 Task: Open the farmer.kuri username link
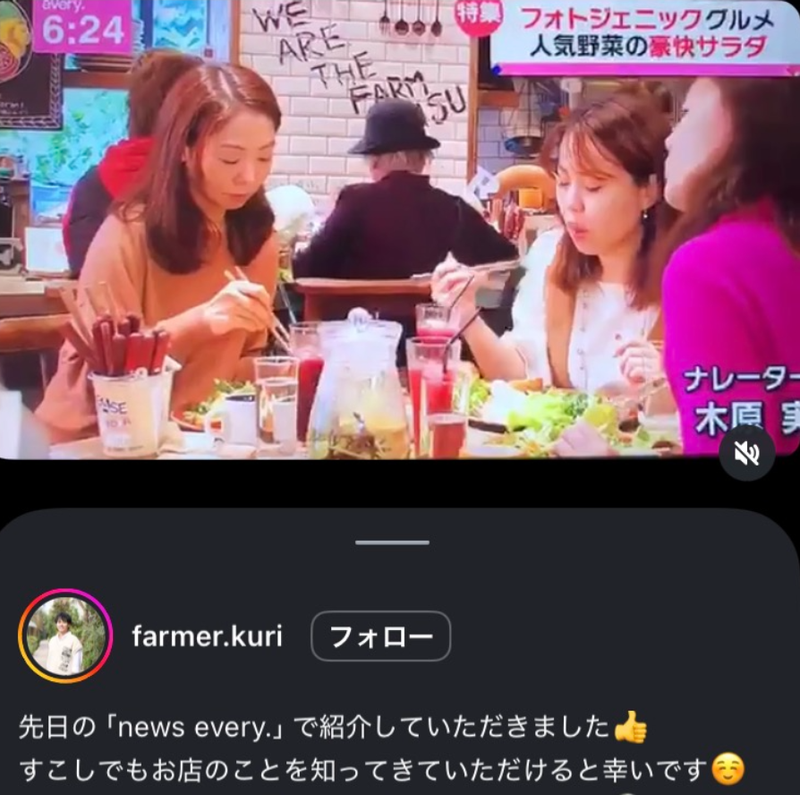point(207,637)
